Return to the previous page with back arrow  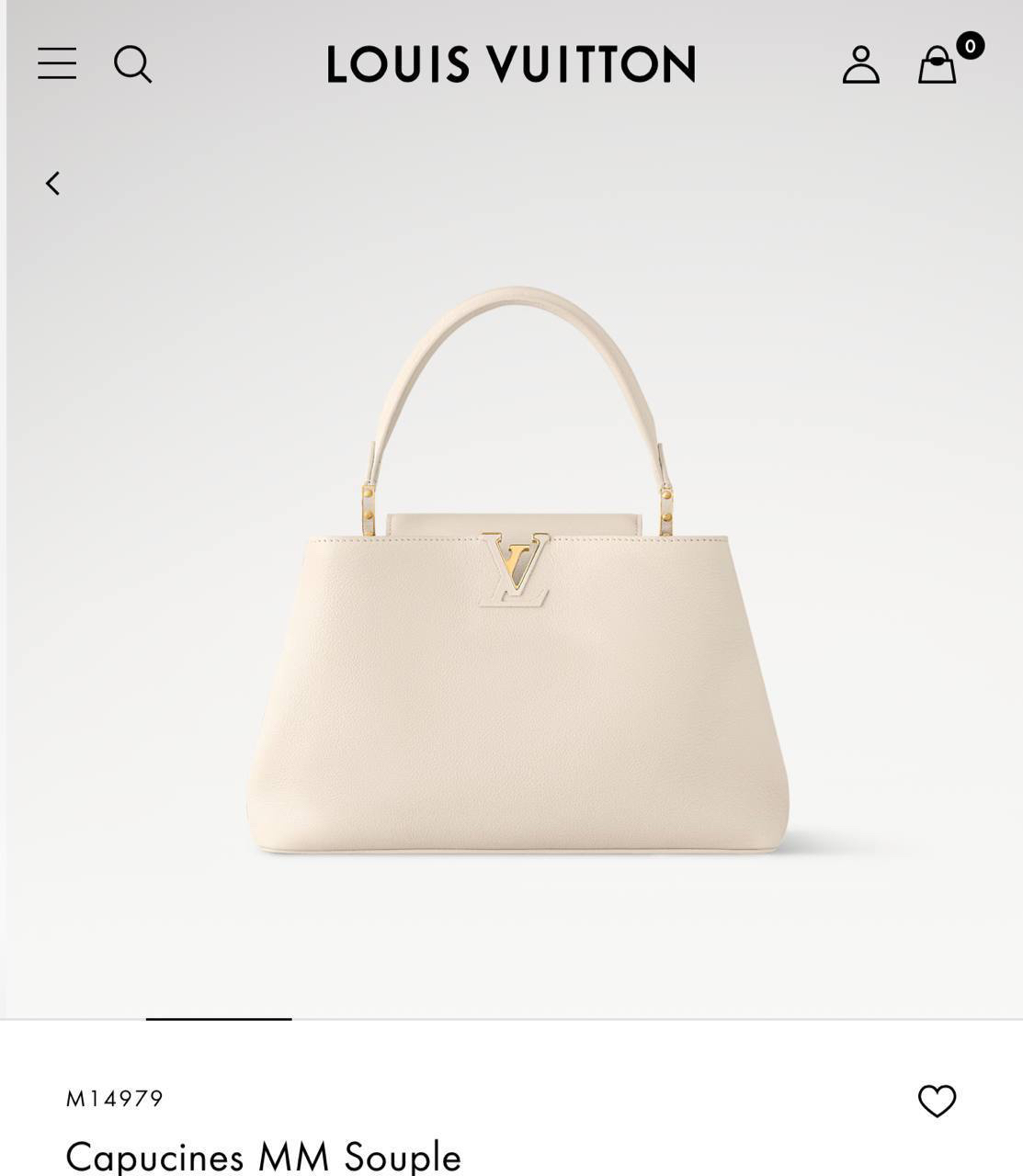point(52,183)
